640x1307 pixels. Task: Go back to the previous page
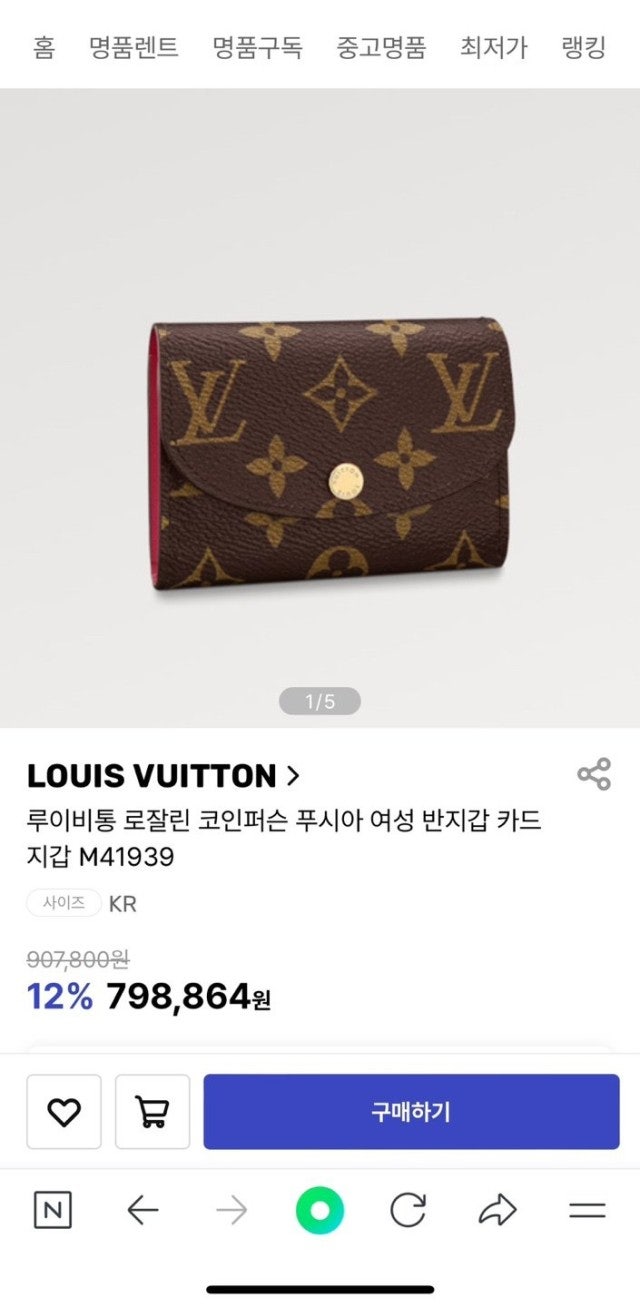coord(143,1212)
